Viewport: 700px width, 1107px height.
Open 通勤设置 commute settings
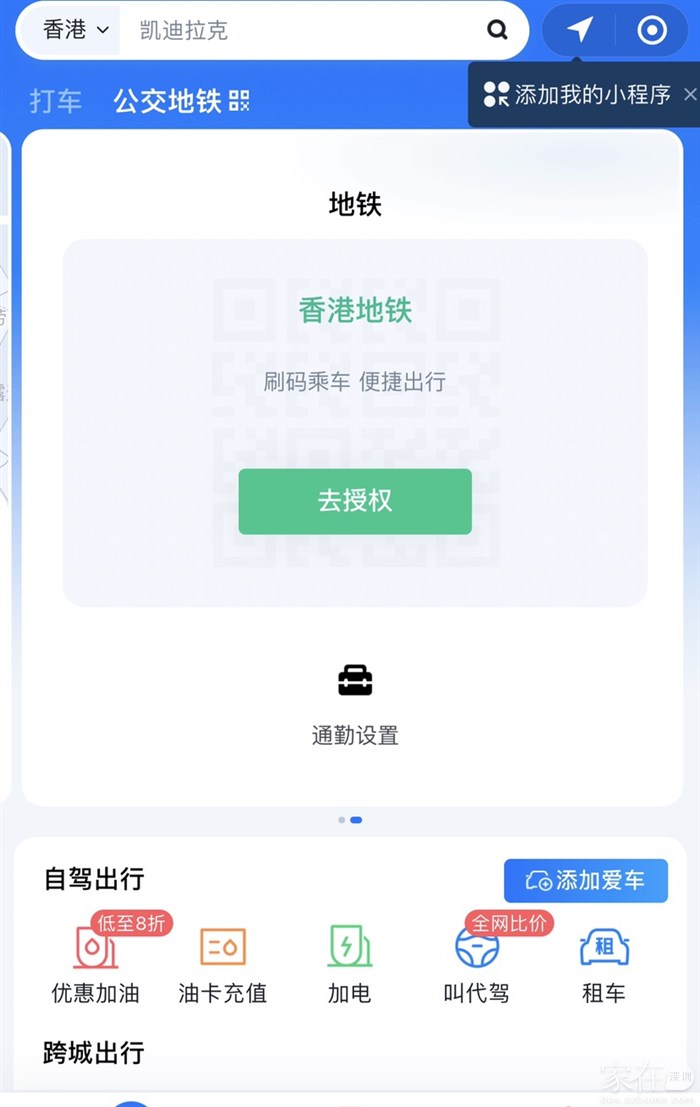tap(354, 705)
